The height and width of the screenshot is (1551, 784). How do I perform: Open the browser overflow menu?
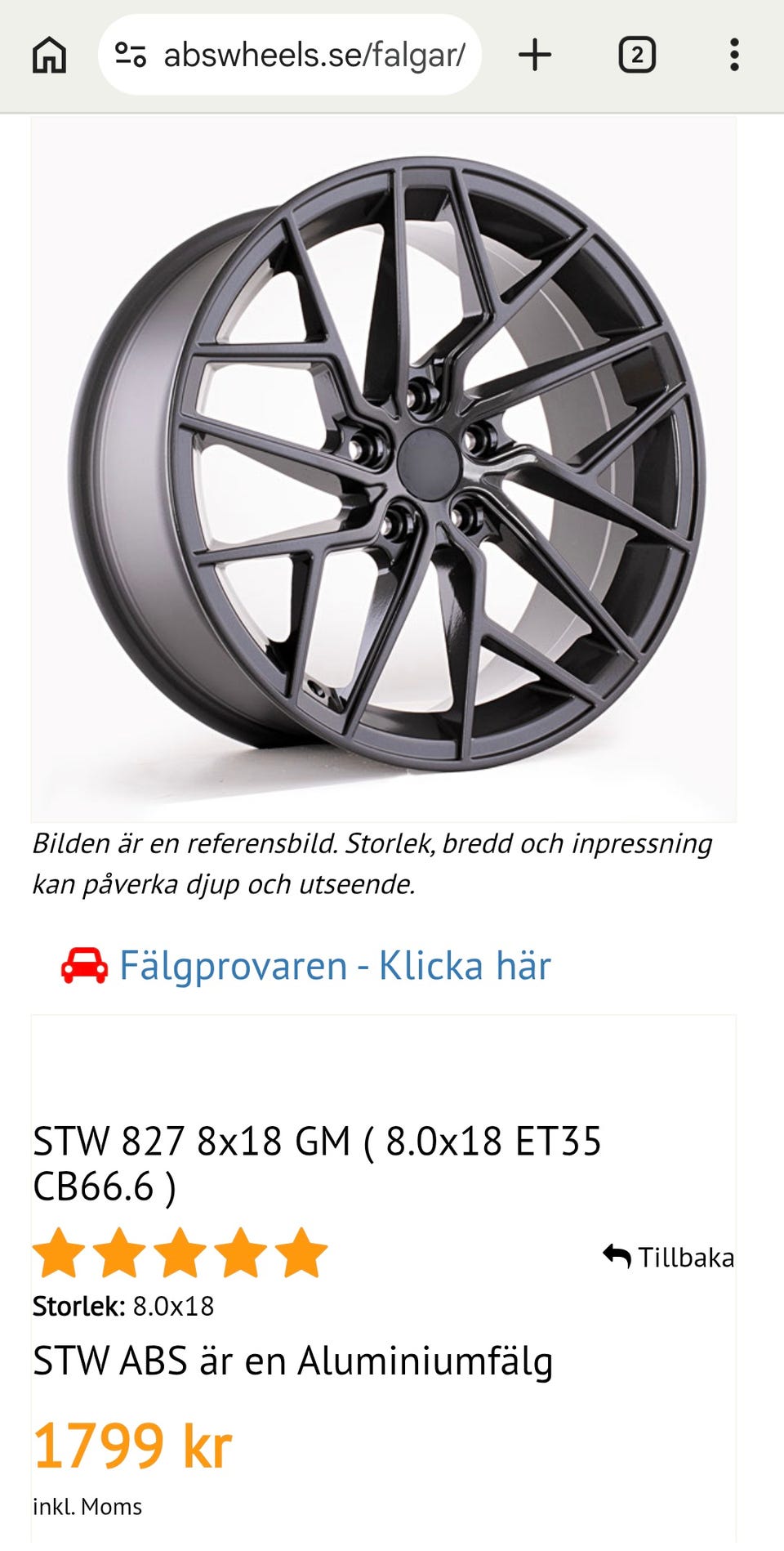[734, 56]
